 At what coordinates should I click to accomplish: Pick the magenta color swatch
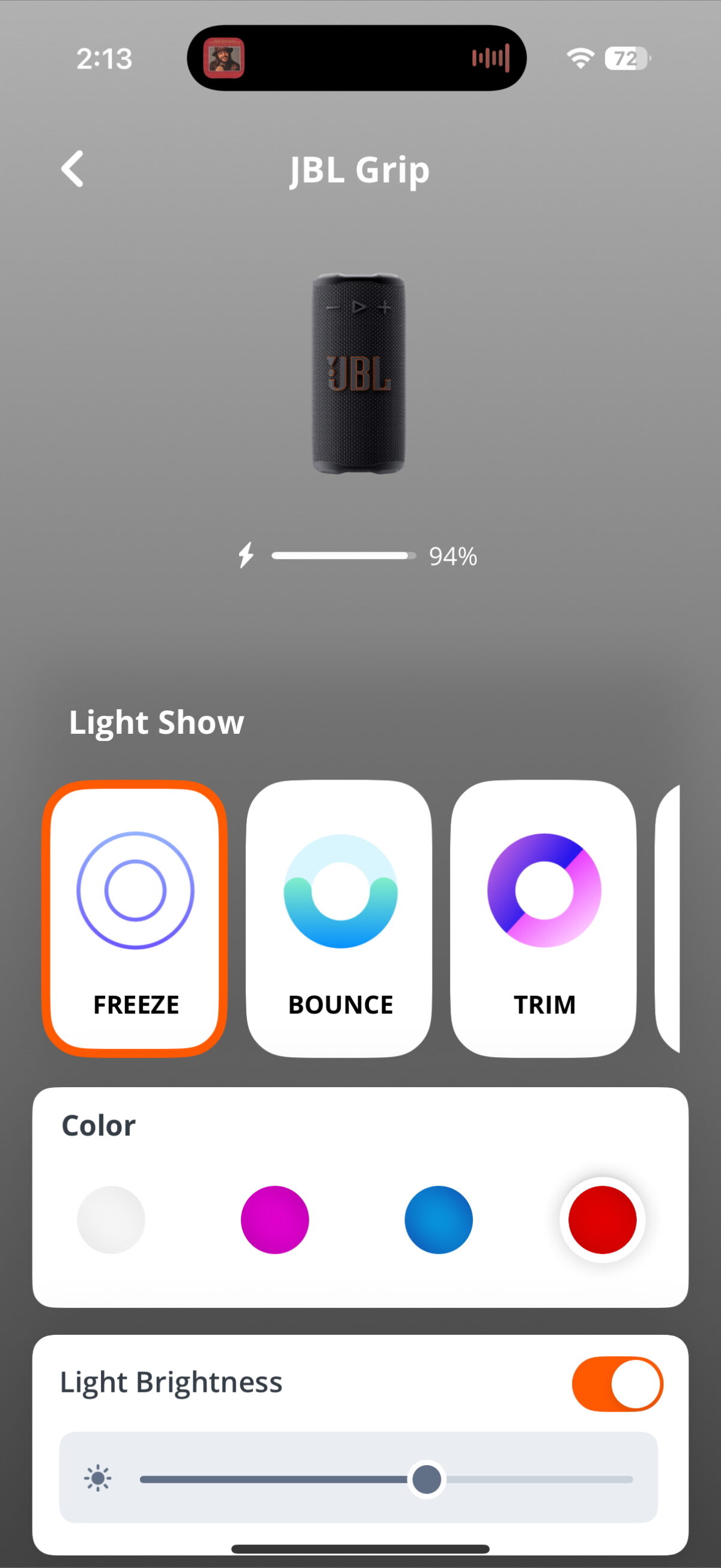275,1219
